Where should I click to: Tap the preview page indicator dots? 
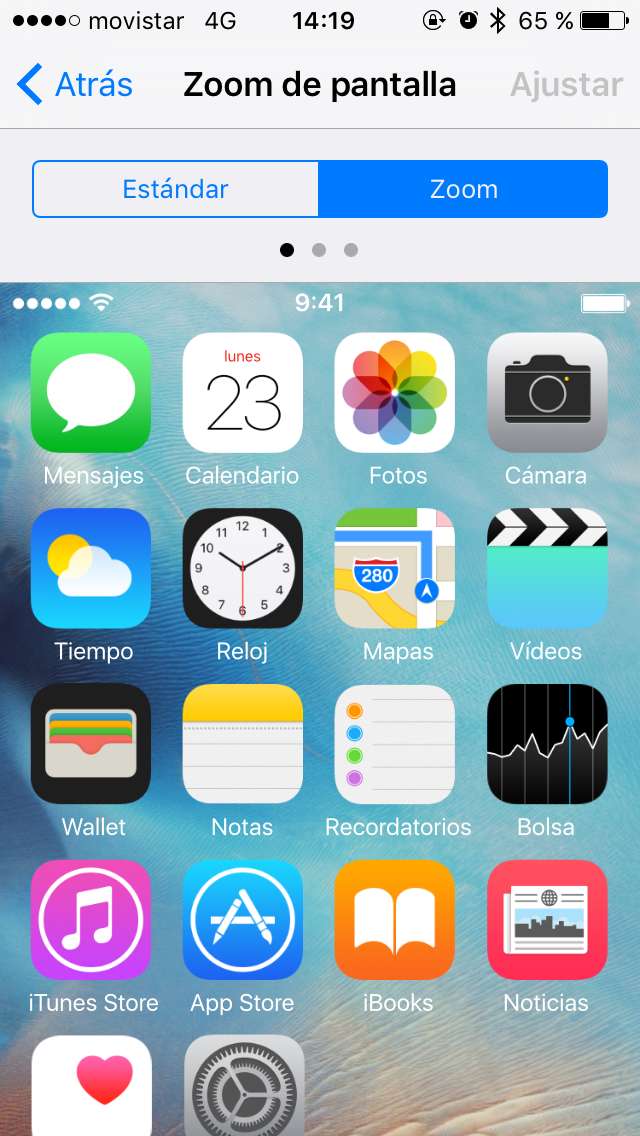click(x=319, y=250)
